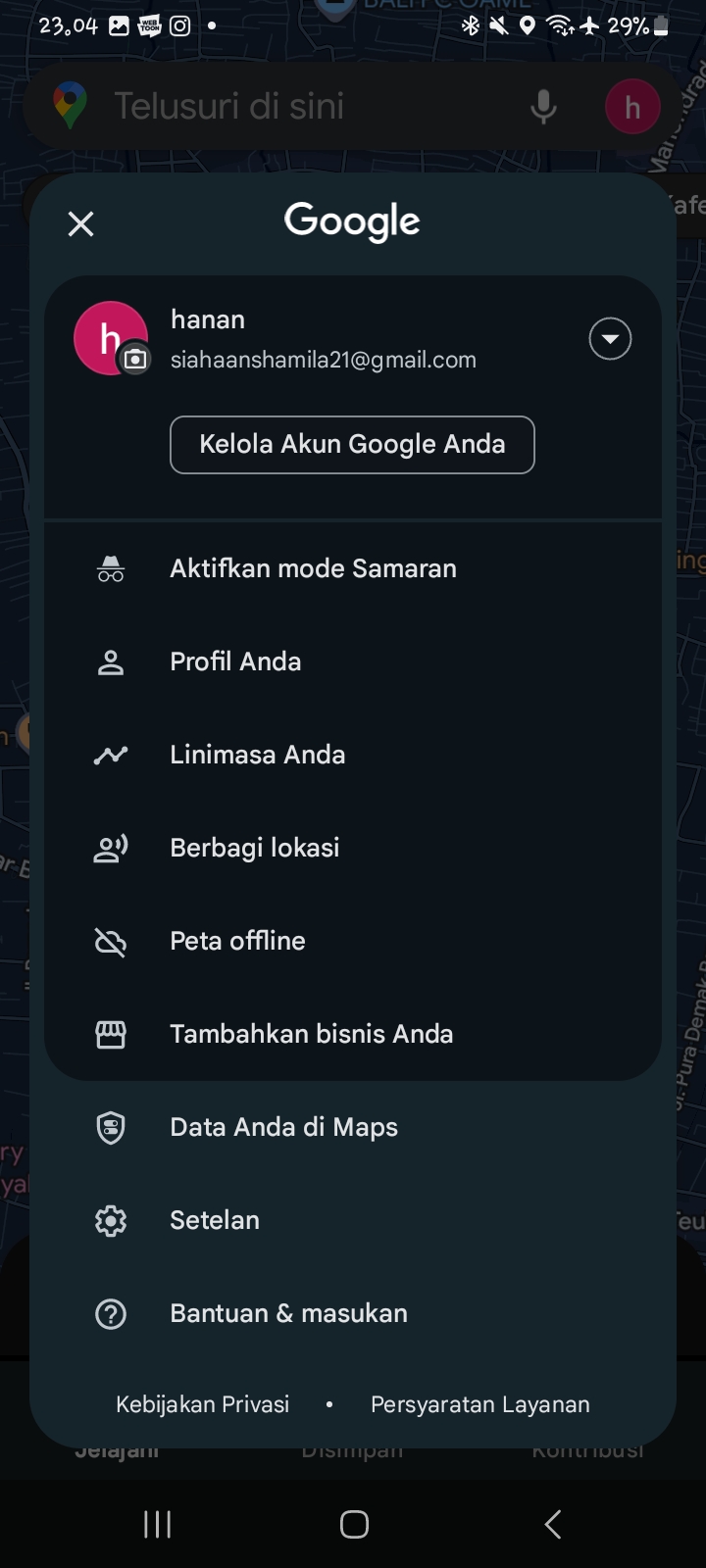Open the Persyaratan Layanan link
Image resolution: width=706 pixels, height=1568 pixels.
480,1404
